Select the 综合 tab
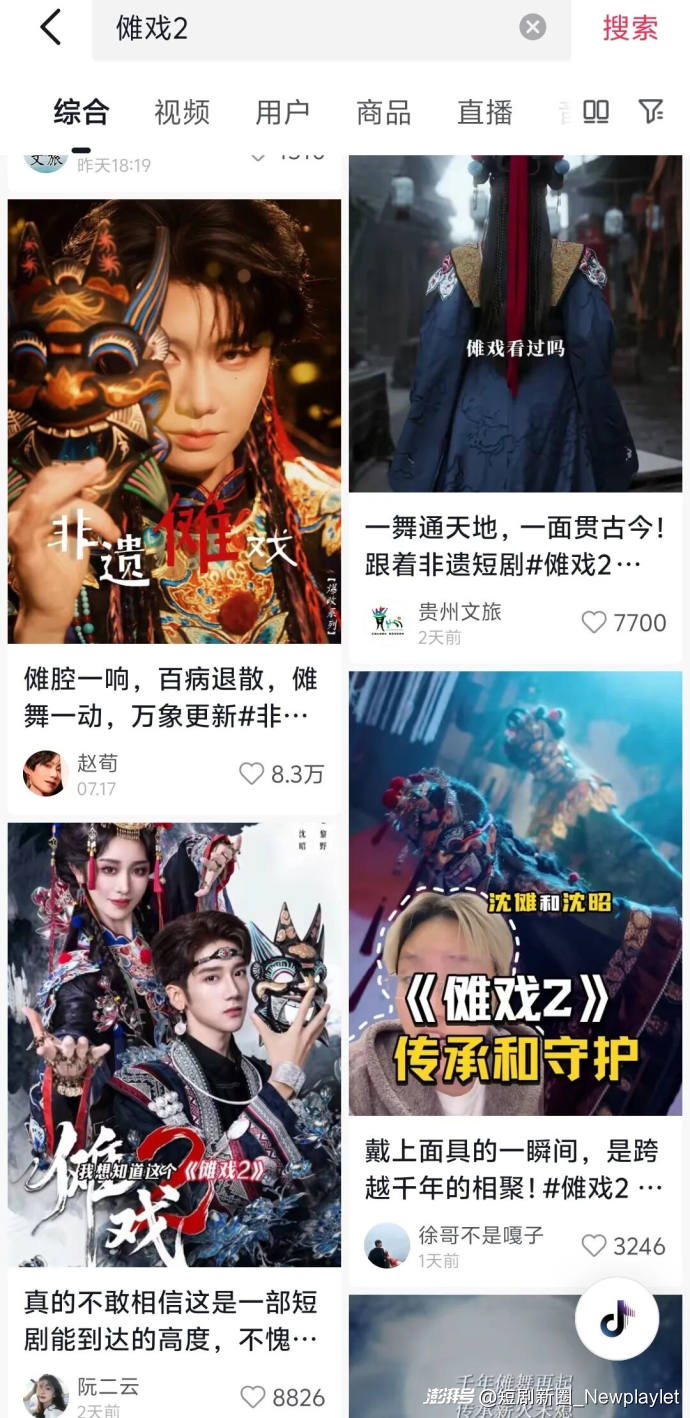Image resolution: width=690 pixels, height=1418 pixels. (x=81, y=112)
